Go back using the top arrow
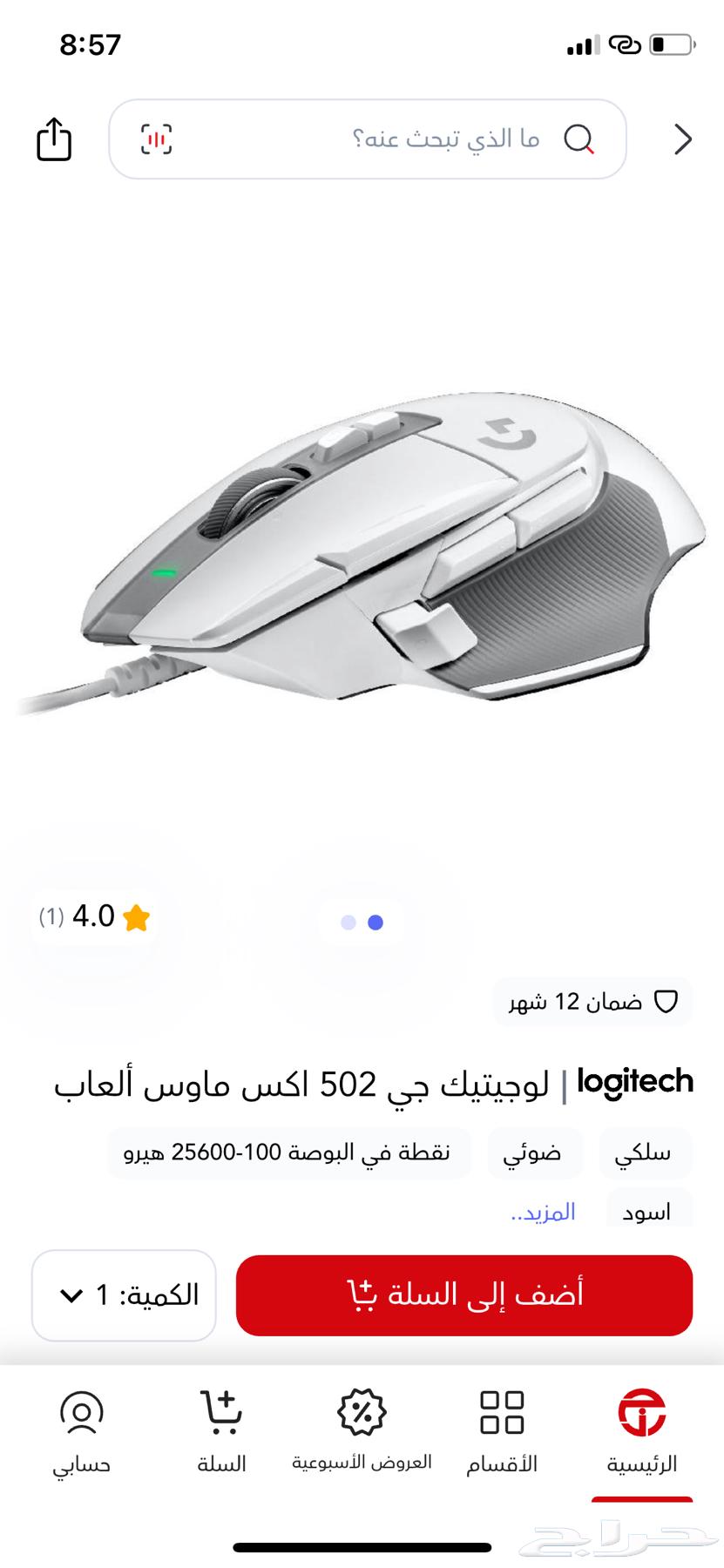Viewport: 724px width, 1568px height. (683, 139)
